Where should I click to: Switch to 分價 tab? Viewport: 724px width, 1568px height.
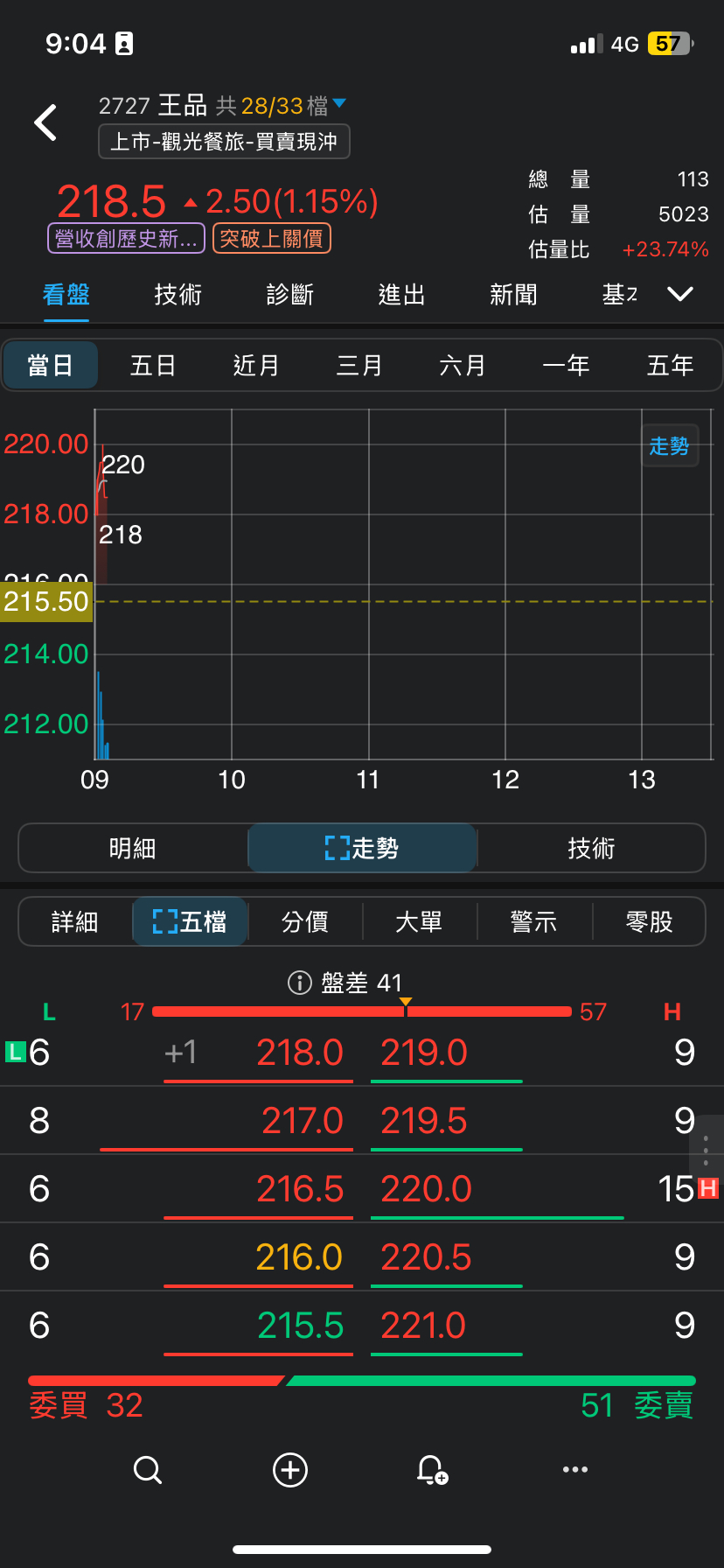(x=305, y=921)
